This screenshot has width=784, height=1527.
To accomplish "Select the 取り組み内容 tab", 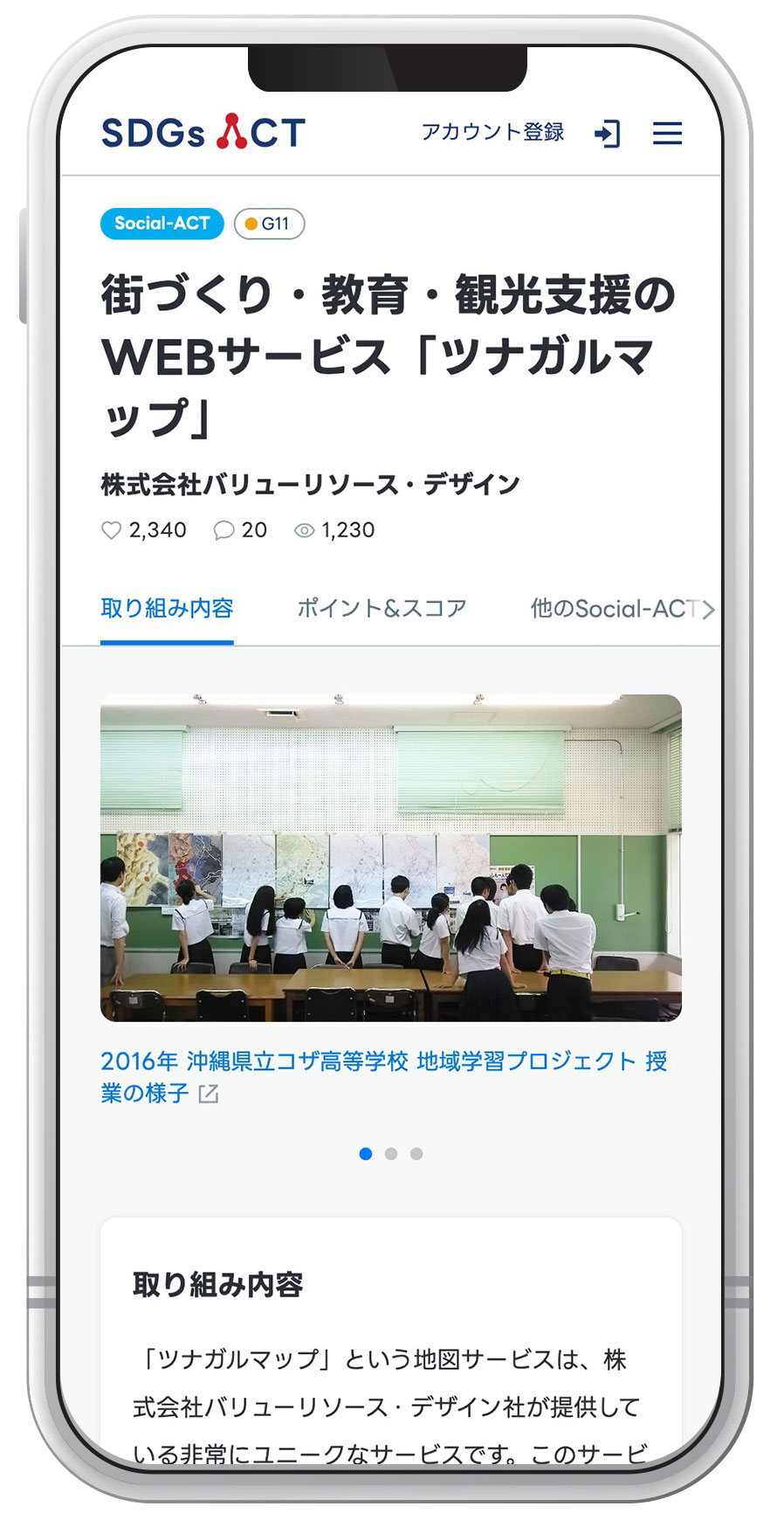I will [167, 608].
